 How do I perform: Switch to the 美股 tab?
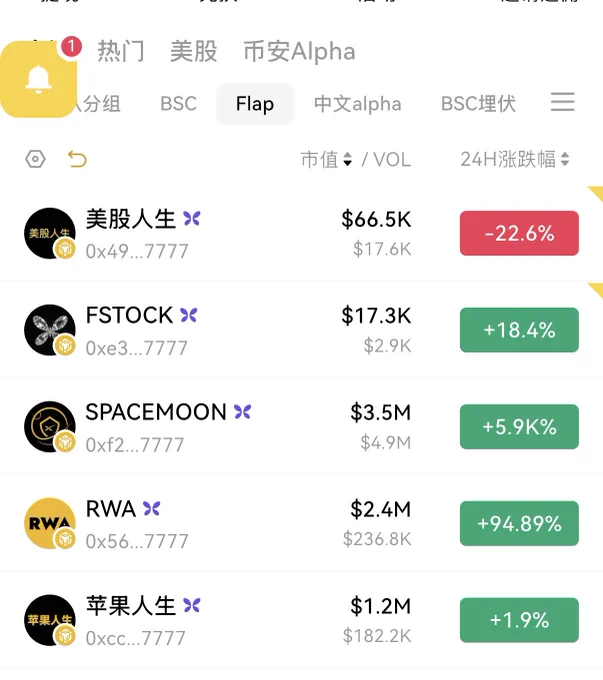tap(193, 51)
